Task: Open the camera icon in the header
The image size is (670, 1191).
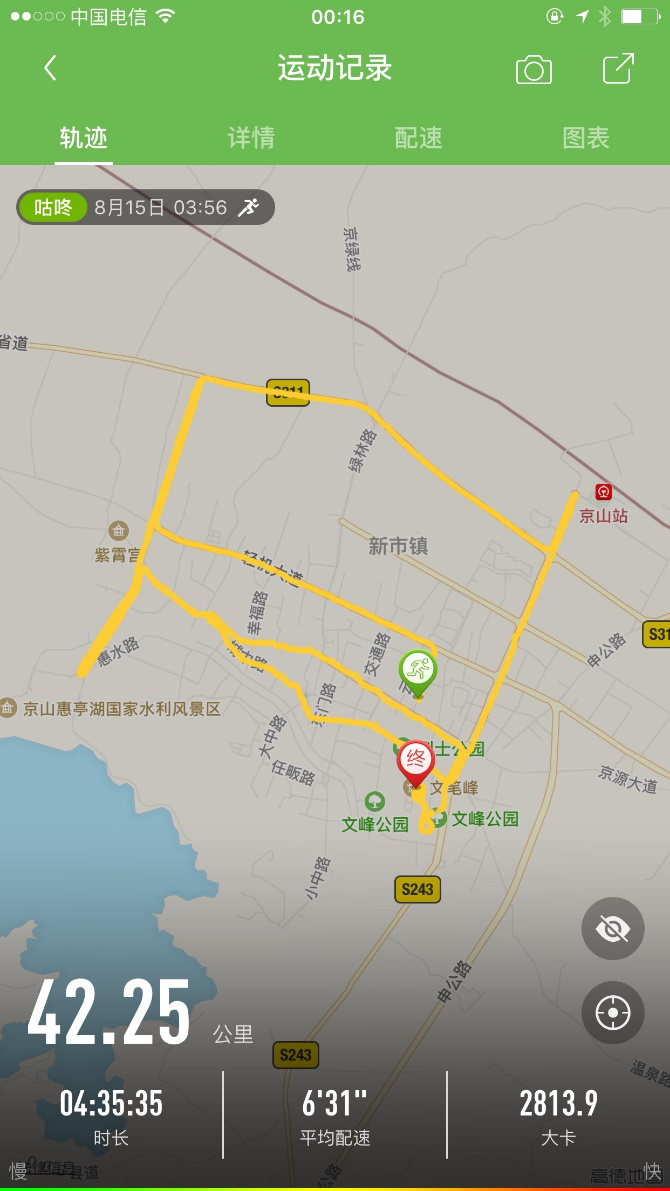Action: tap(534, 69)
